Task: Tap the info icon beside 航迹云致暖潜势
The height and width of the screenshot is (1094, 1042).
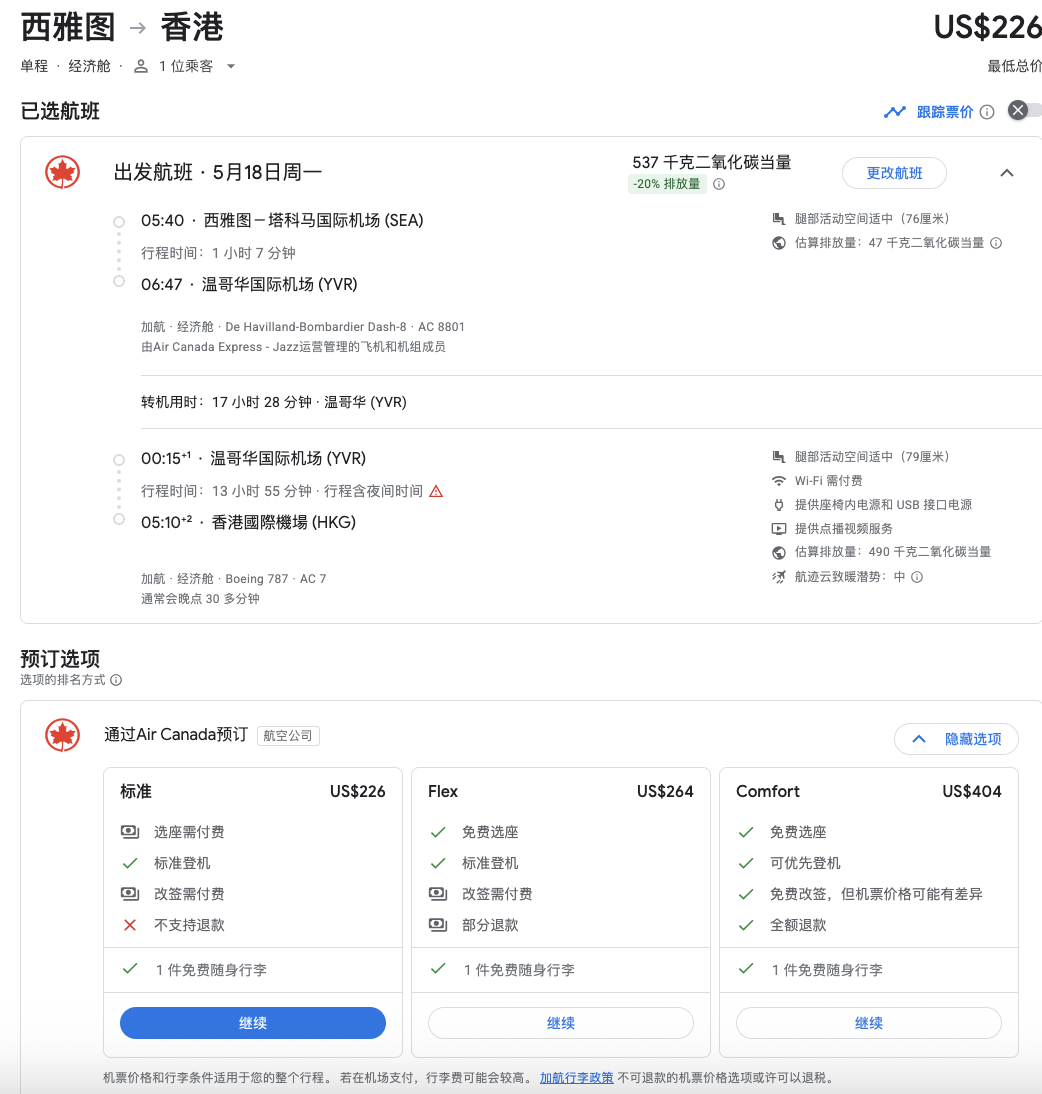Action: click(x=917, y=577)
